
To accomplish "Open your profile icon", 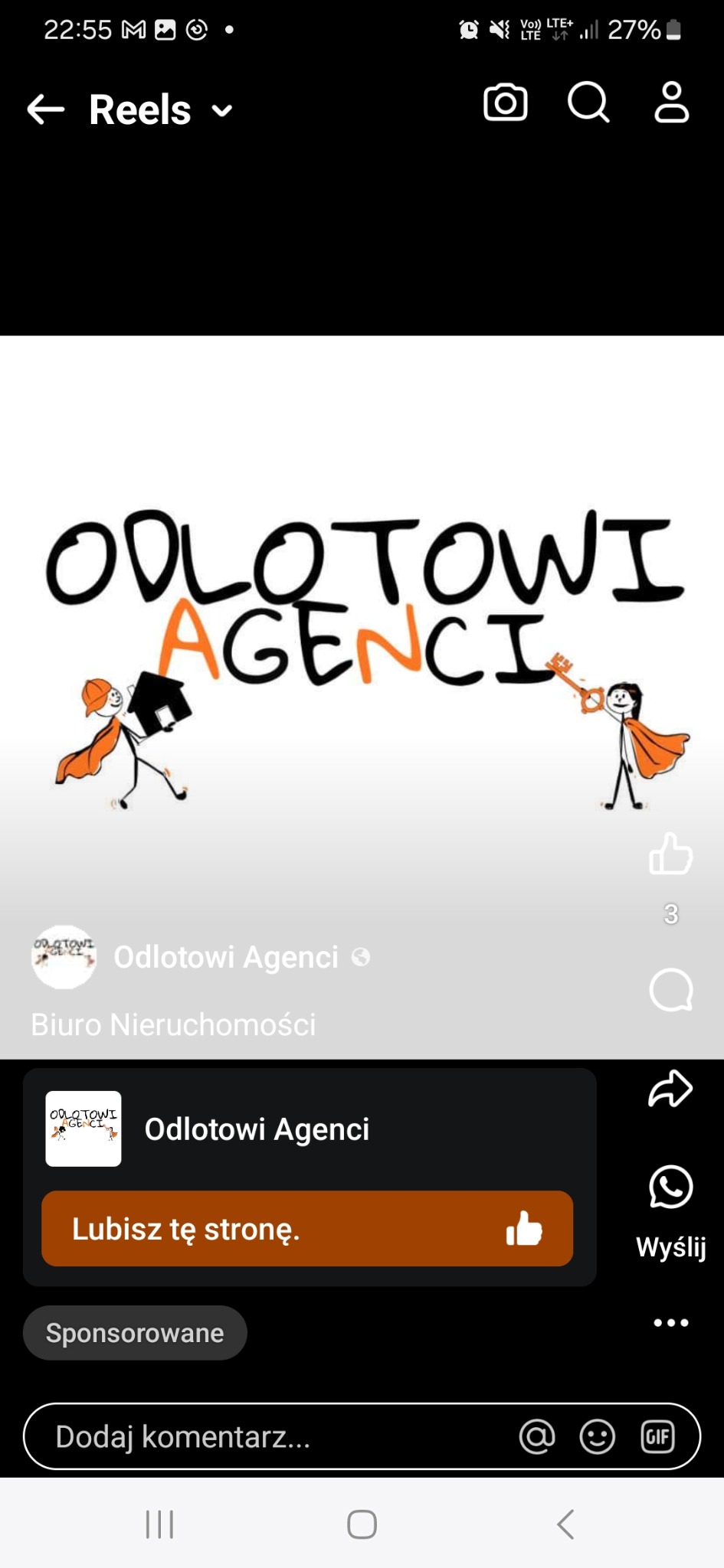I will pyautogui.click(x=670, y=103).
